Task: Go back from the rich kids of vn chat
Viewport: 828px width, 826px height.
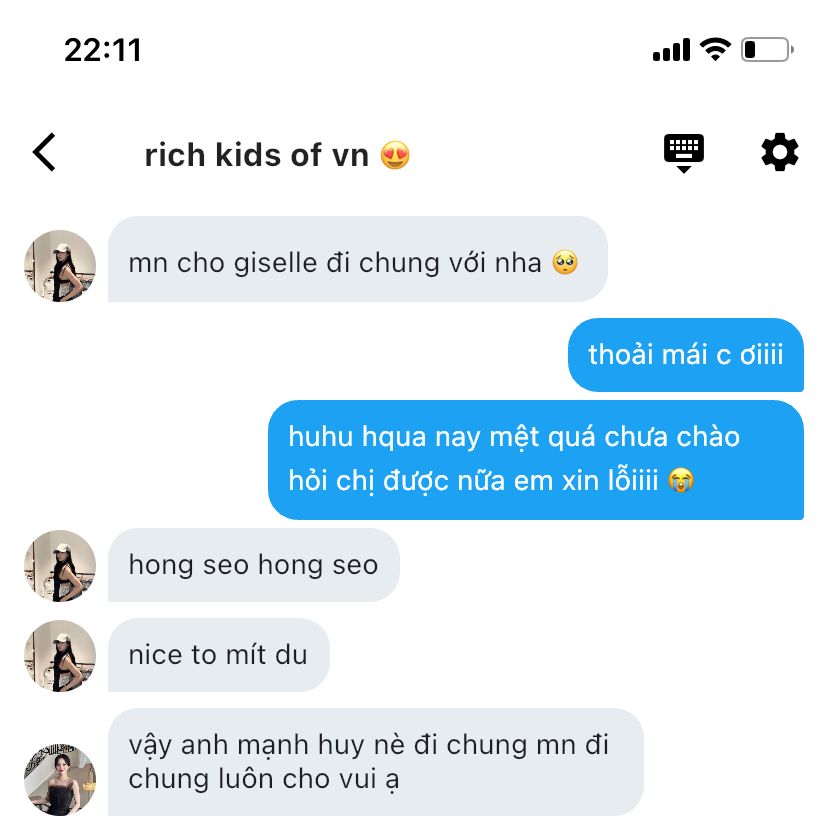Action: pos(45,153)
